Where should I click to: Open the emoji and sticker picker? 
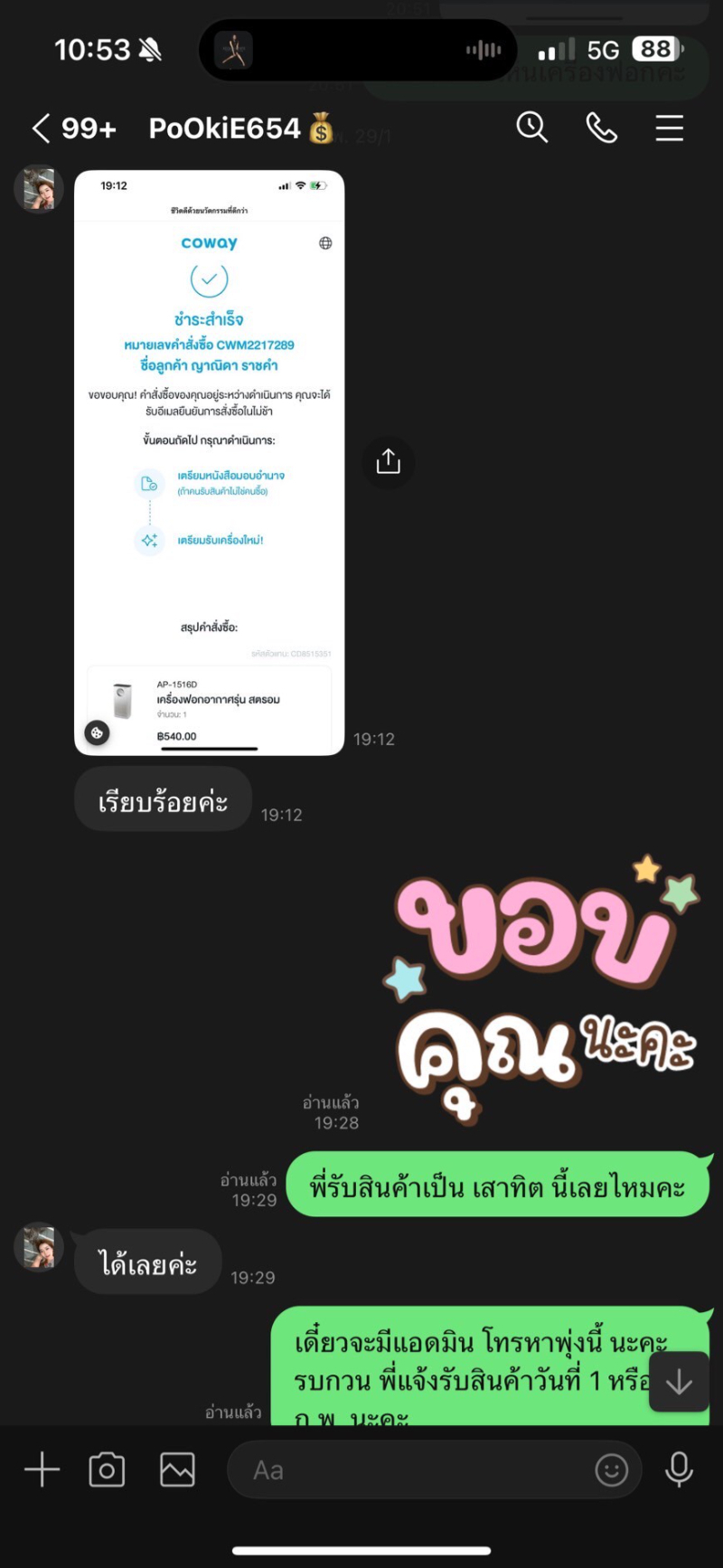pyautogui.click(x=611, y=1470)
